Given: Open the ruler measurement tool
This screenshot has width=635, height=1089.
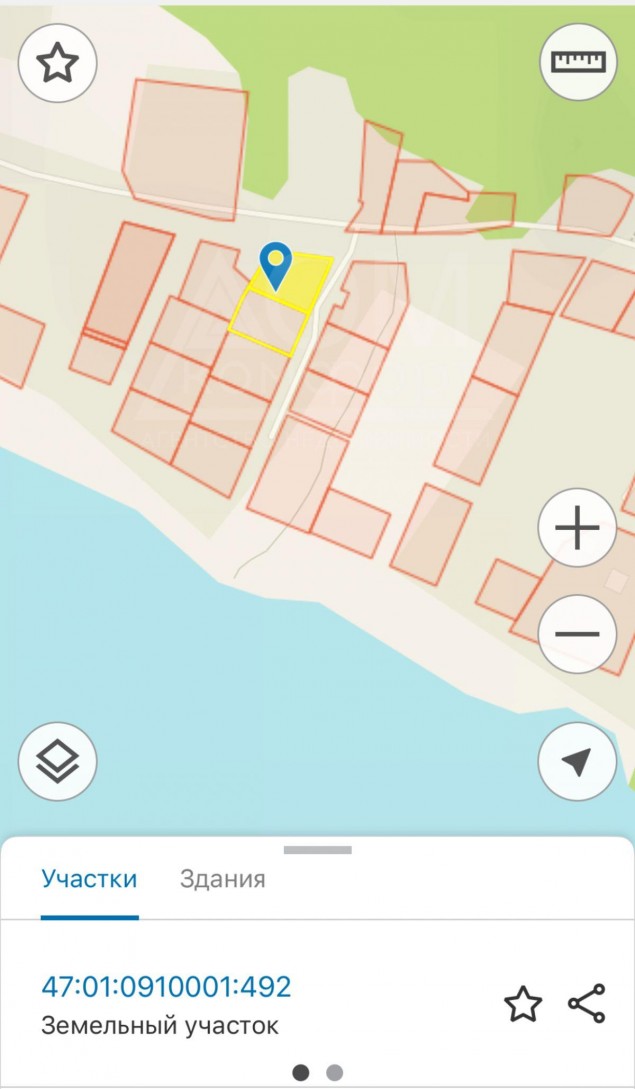Looking at the screenshot, I should 579,62.
